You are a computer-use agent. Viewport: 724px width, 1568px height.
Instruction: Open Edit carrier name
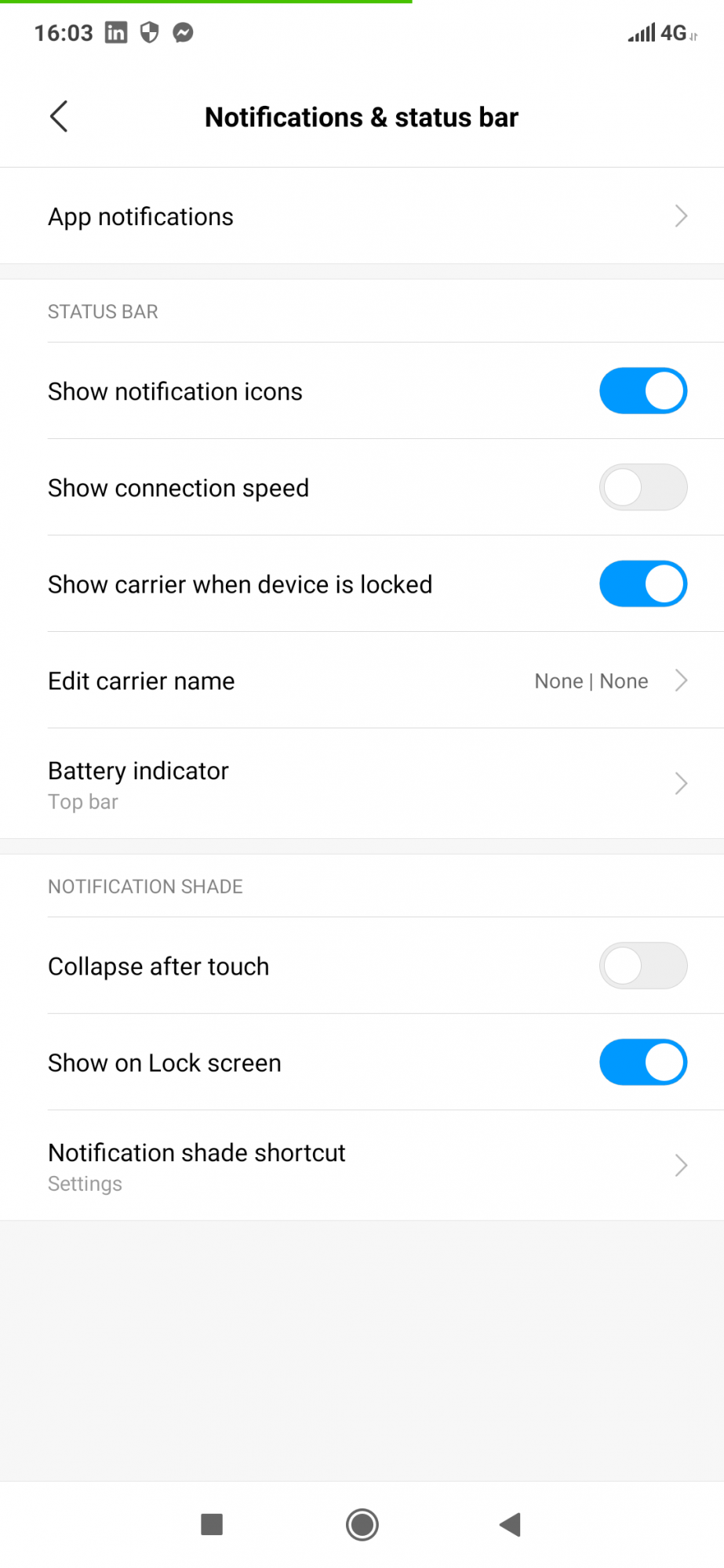pyautogui.click(x=362, y=681)
